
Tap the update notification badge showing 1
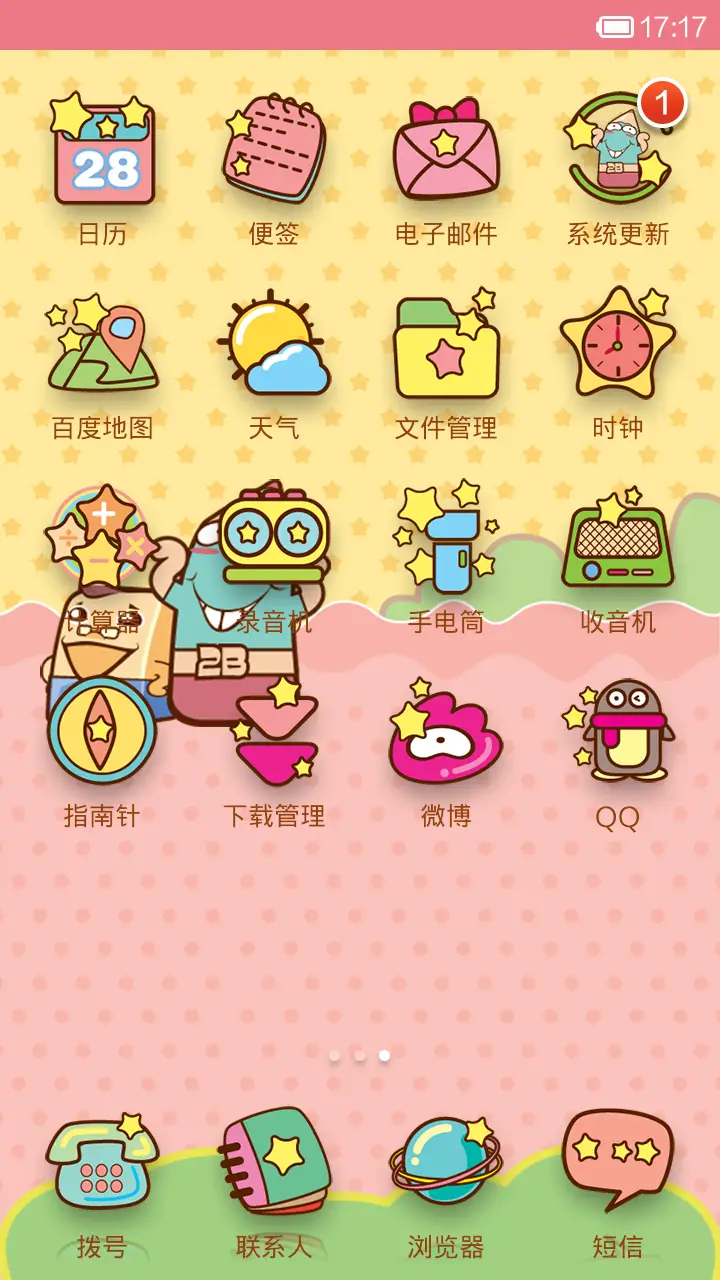(x=661, y=99)
